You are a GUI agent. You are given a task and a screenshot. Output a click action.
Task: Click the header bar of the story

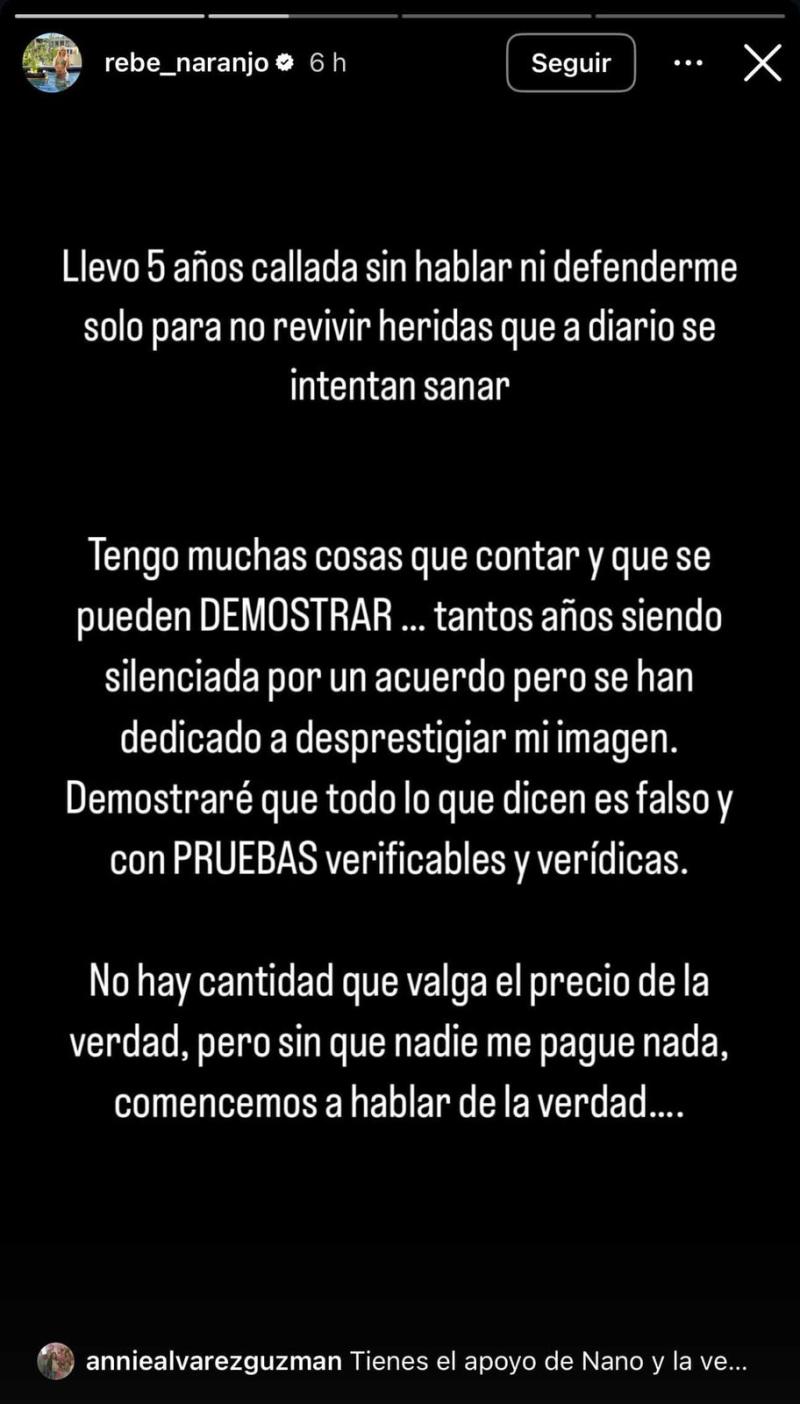[400, 62]
